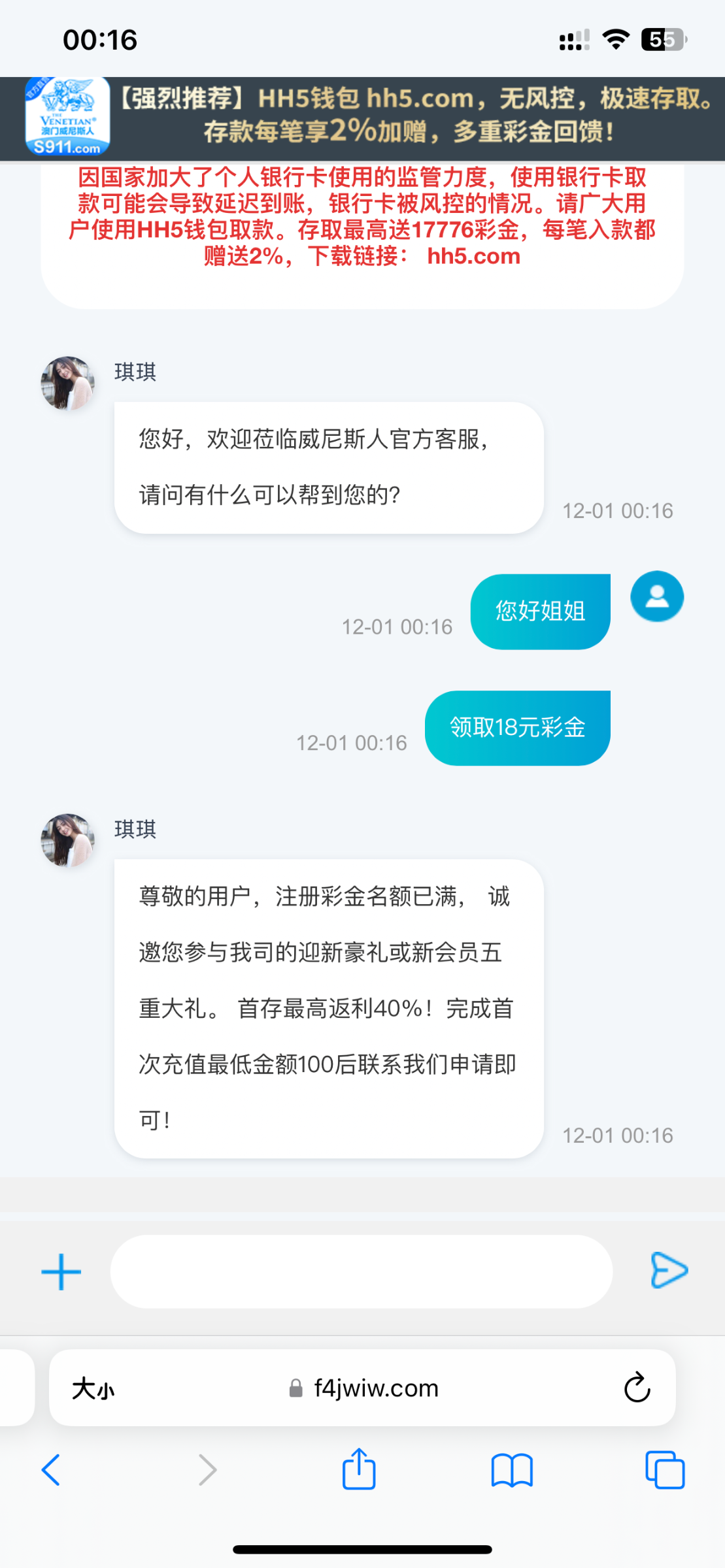This screenshot has height=1568, width=725.
Task: Go back to the previous page
Action: [x=51, y=1470]
